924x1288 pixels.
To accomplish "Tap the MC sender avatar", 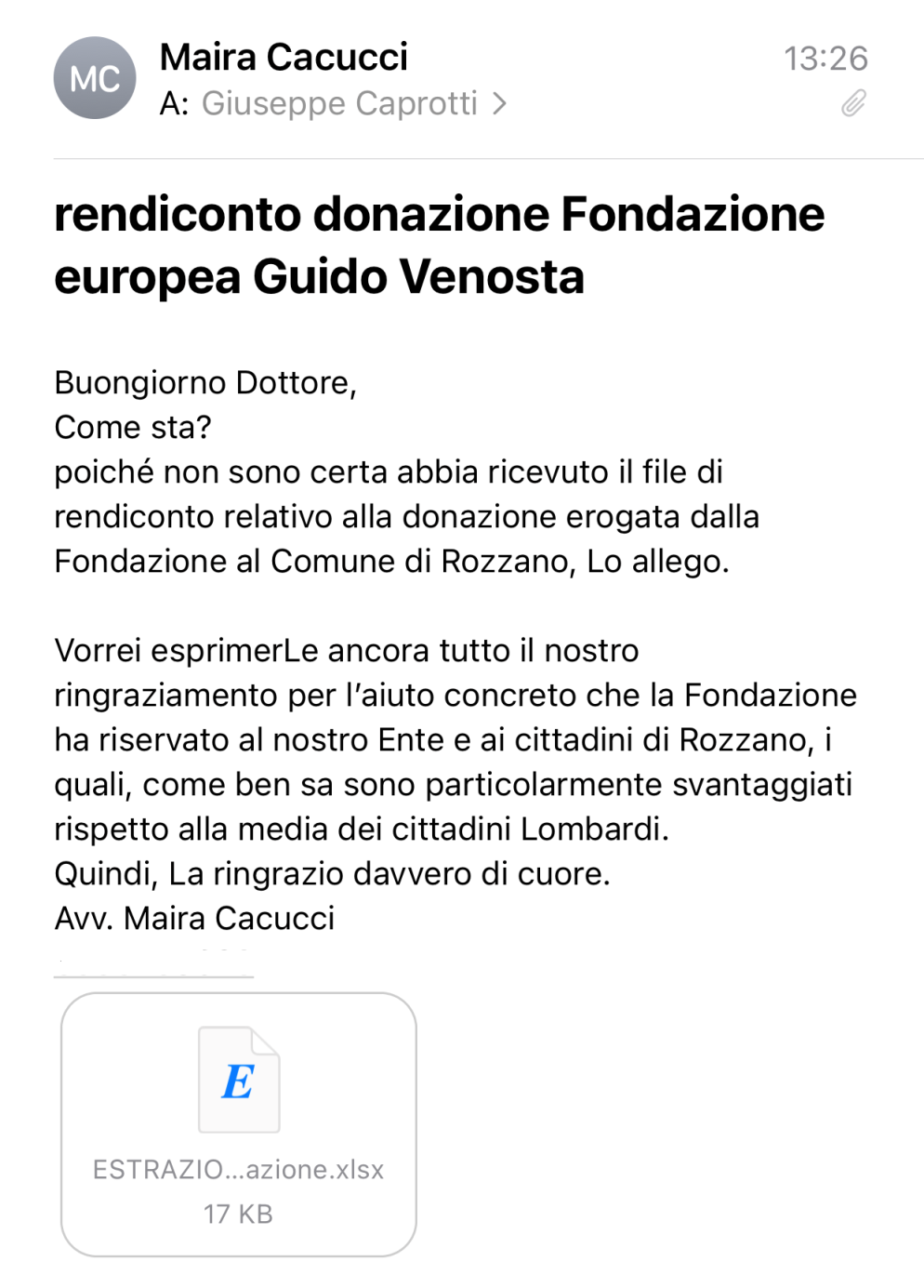I will point(95,78).
